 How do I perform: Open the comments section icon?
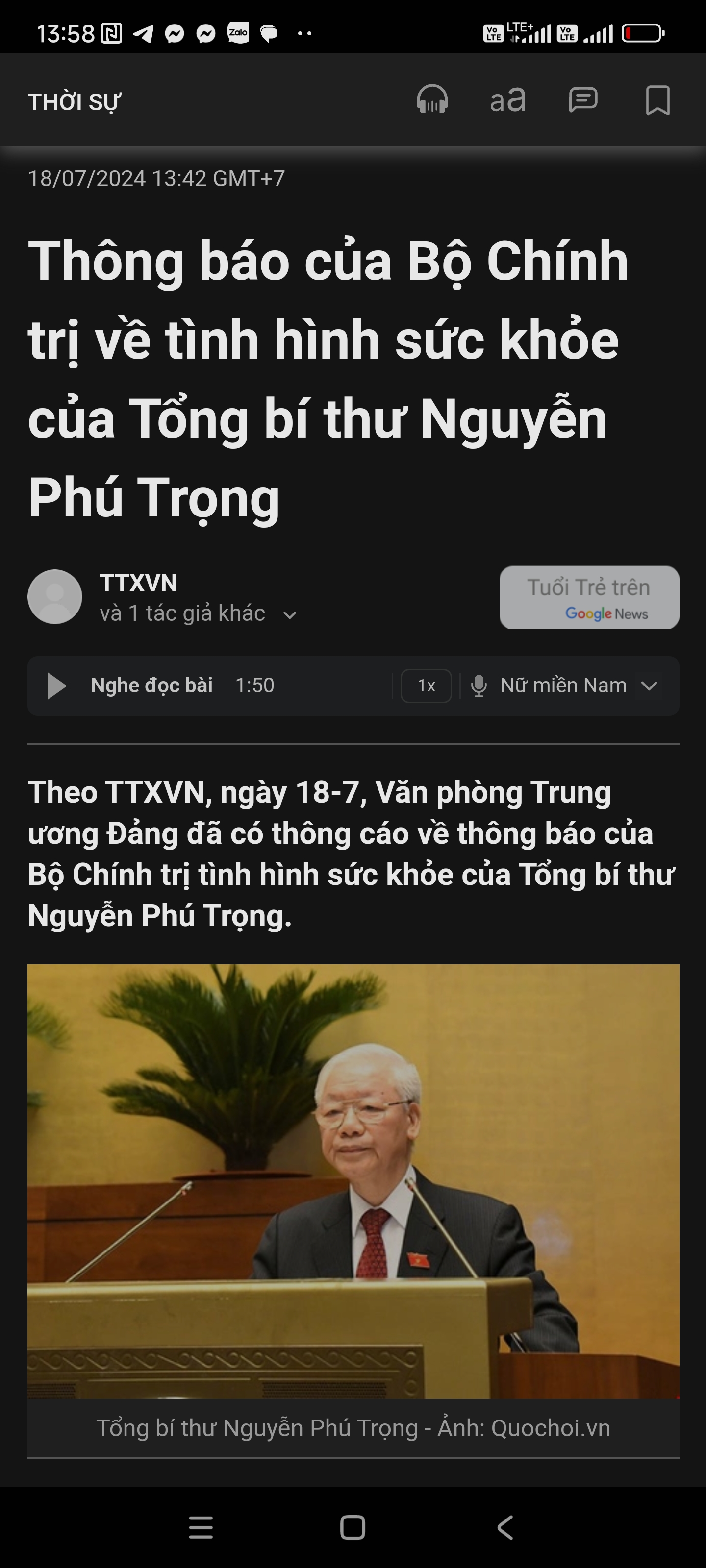tap(583, 100)
